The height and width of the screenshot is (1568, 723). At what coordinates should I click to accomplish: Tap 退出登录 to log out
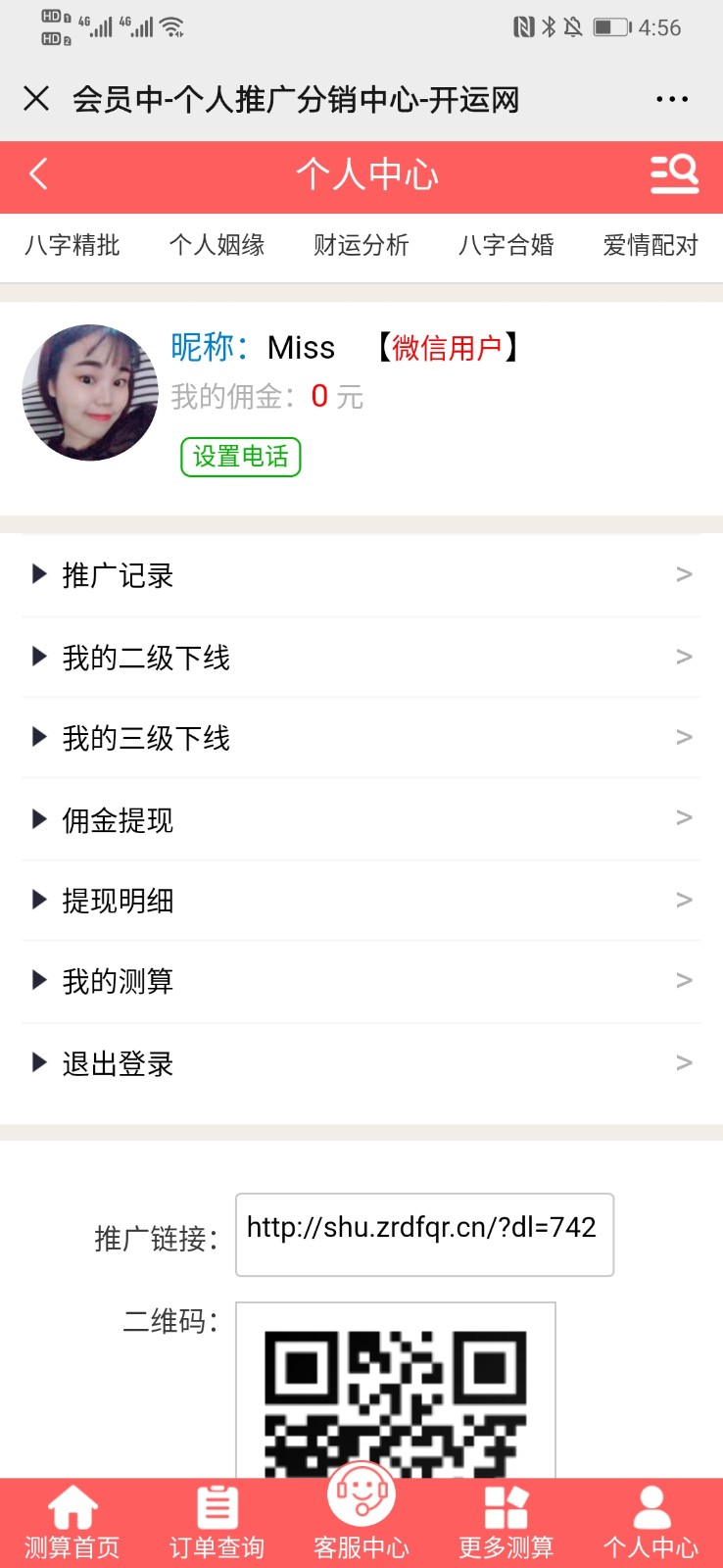pyautogui.click(x=361, y=1063)
